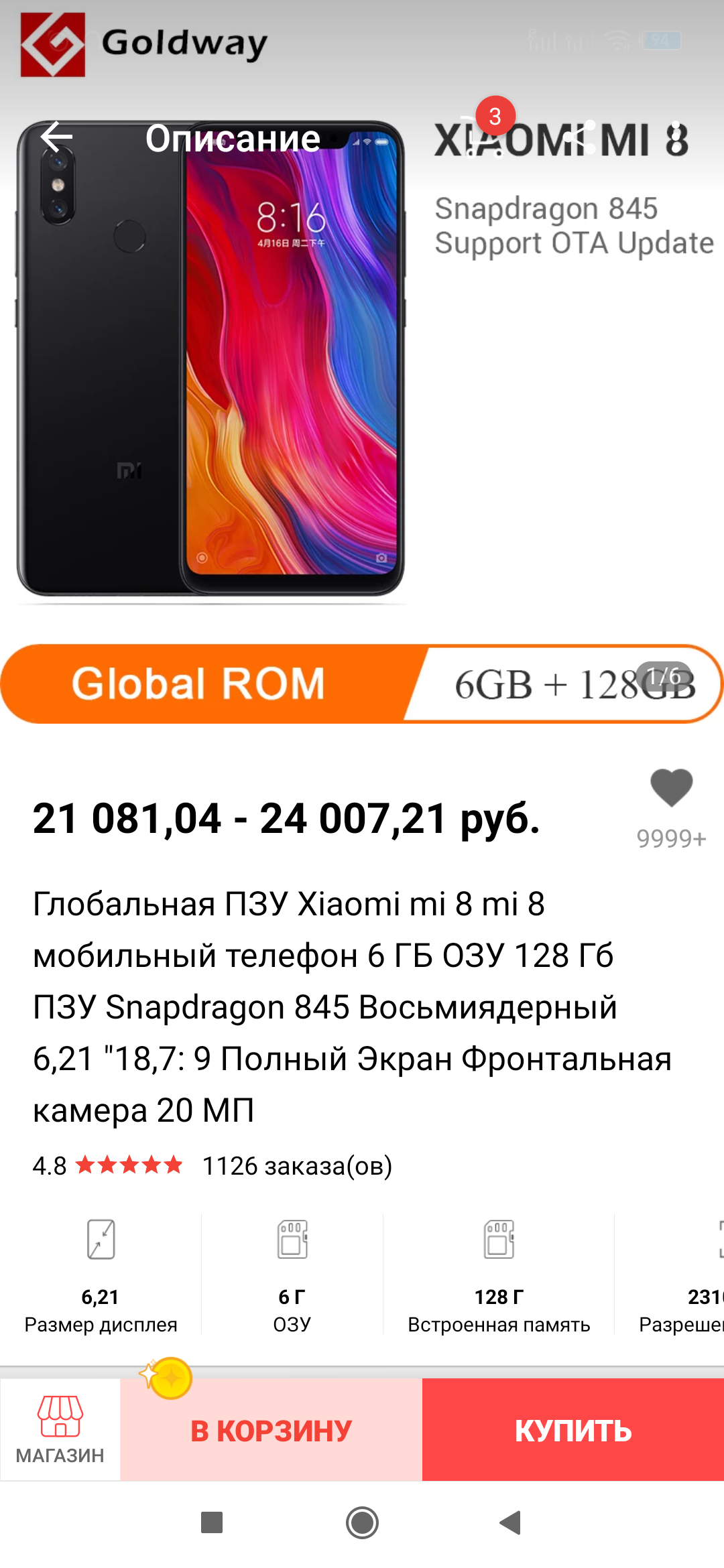Share this Xiaomi Mi 8 listing
This screenshot has height=1568, width=724.
[x=579, y=137]
